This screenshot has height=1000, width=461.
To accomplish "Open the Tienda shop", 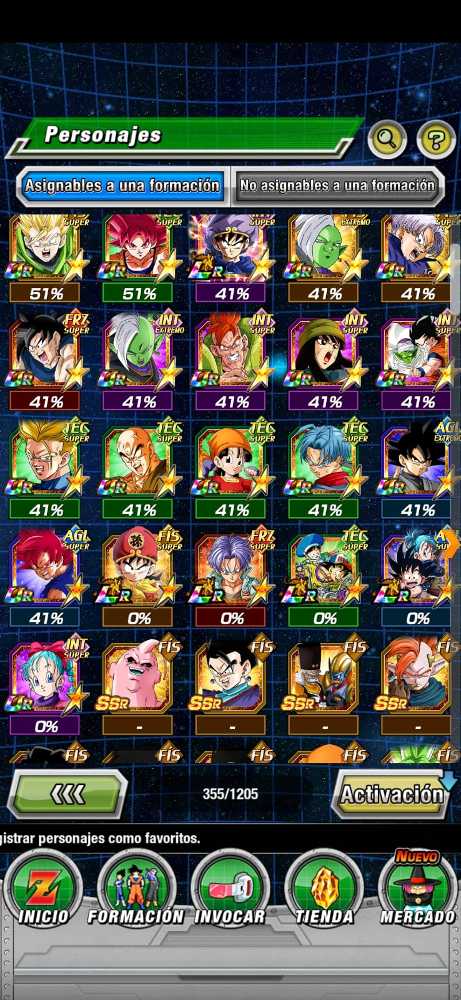I will point(325,890).
